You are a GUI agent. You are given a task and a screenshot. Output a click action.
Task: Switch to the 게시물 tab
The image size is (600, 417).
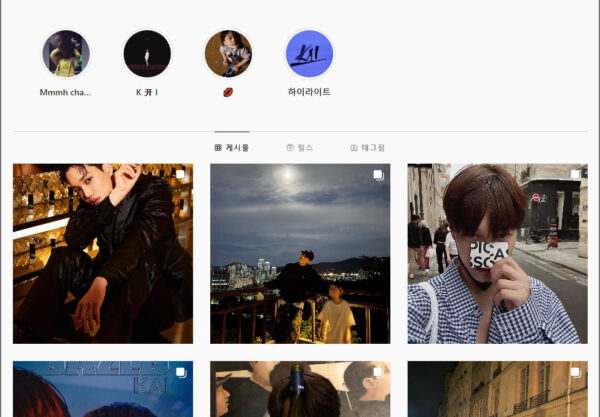pyautogui.click(x=232, y=147)
